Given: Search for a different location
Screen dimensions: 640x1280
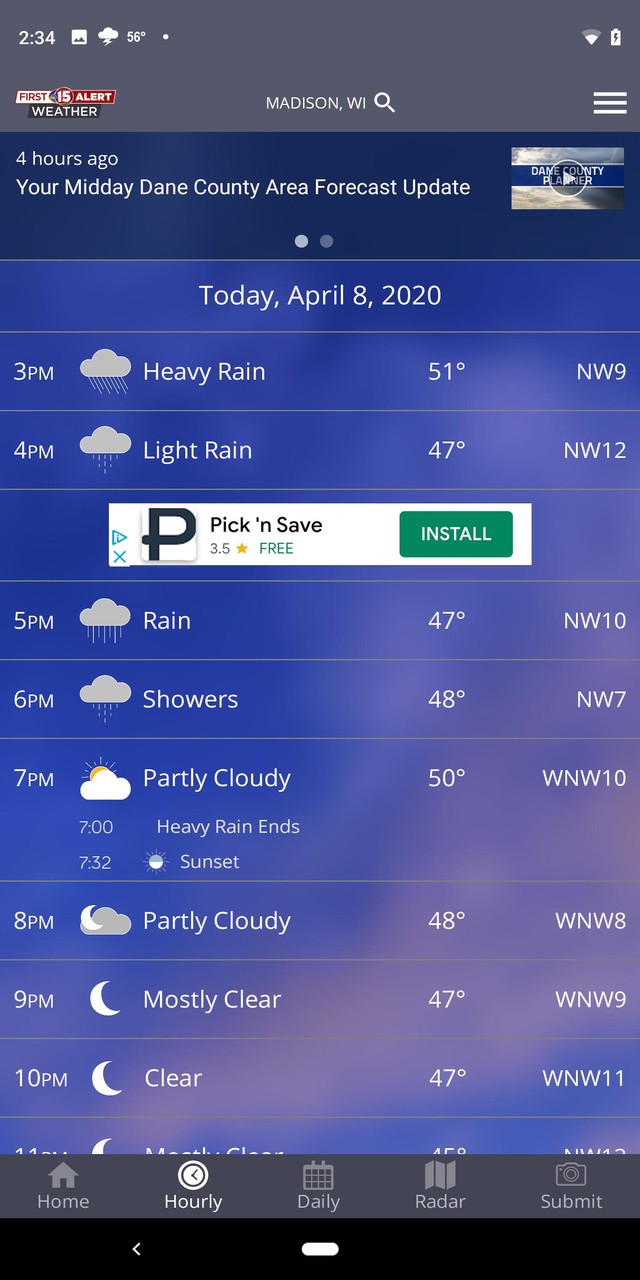Looking at the screenshot, I should (x=385, y=103).
